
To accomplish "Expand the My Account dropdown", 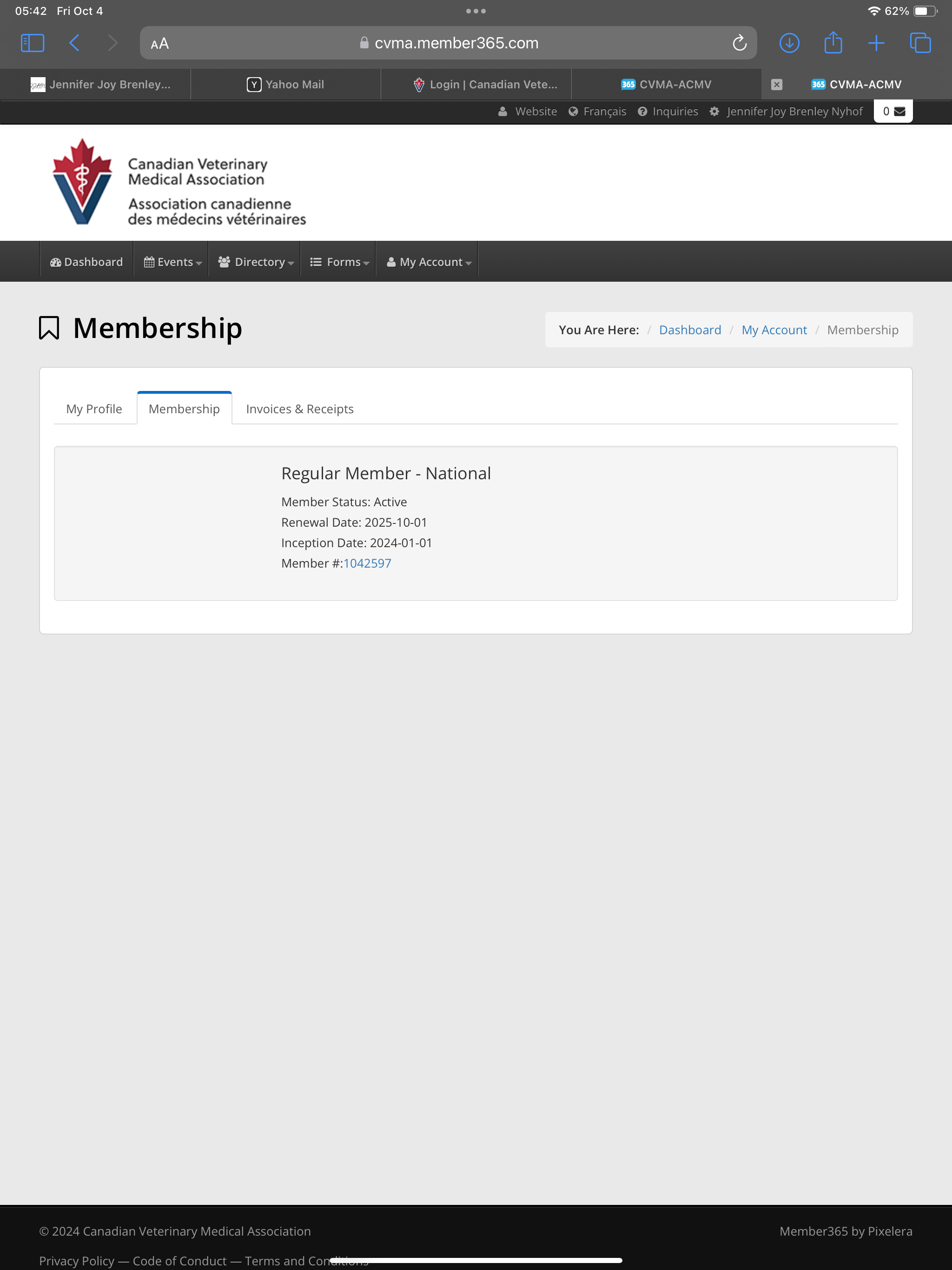I will [x=429, y=262].
